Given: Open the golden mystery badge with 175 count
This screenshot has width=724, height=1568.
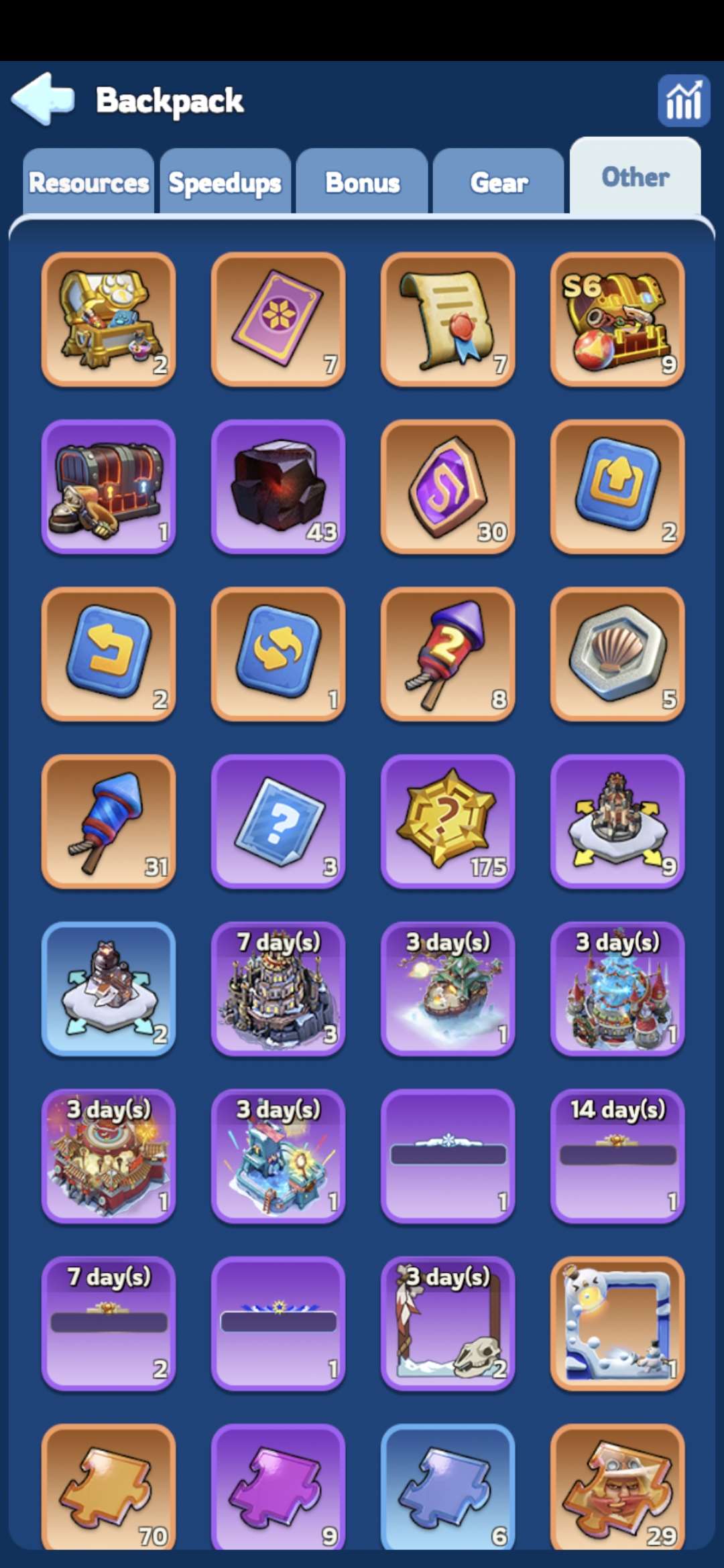Looking at the screenshot, I should click(x=448, y=822).
